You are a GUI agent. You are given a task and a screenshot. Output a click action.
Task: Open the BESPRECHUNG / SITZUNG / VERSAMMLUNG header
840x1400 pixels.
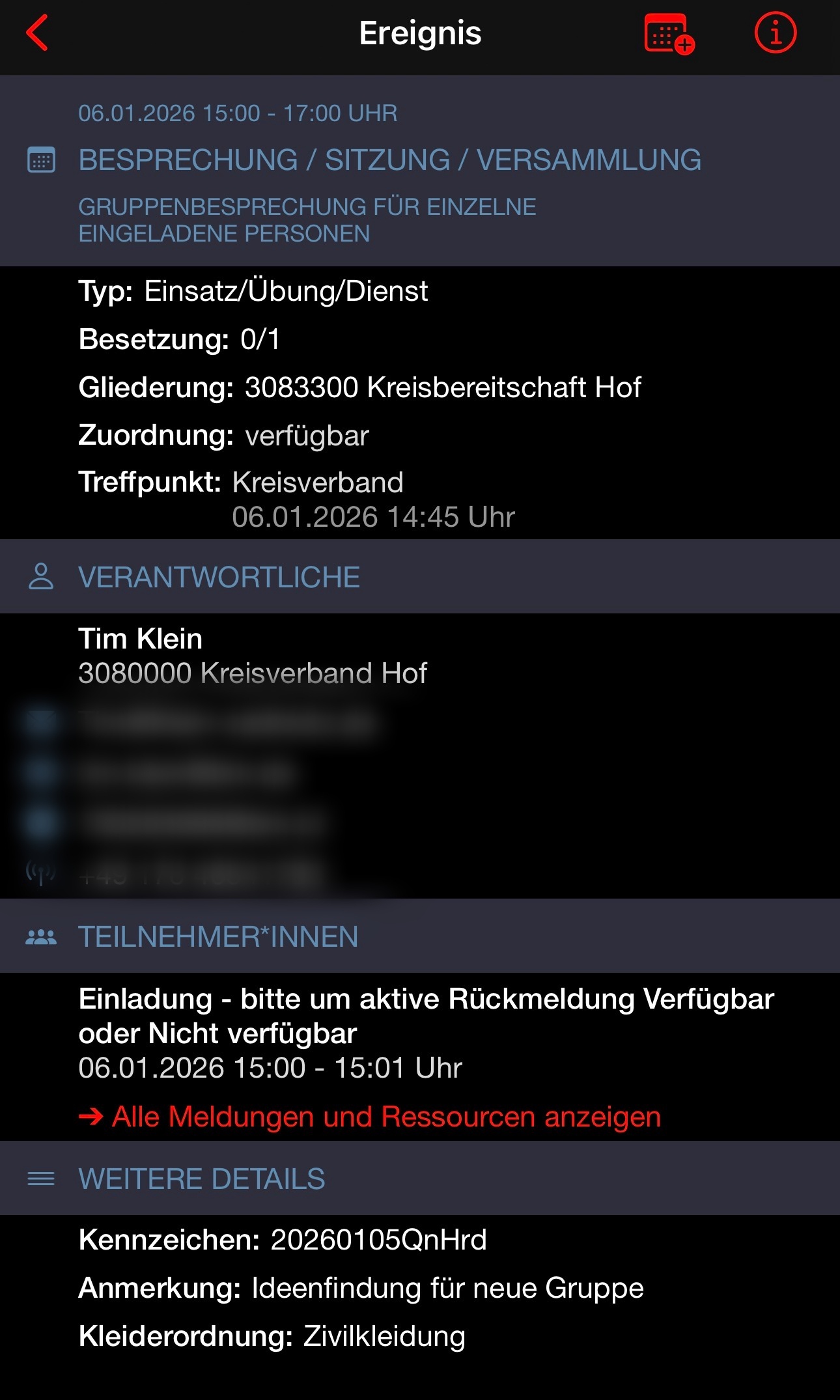pos(389,160)
